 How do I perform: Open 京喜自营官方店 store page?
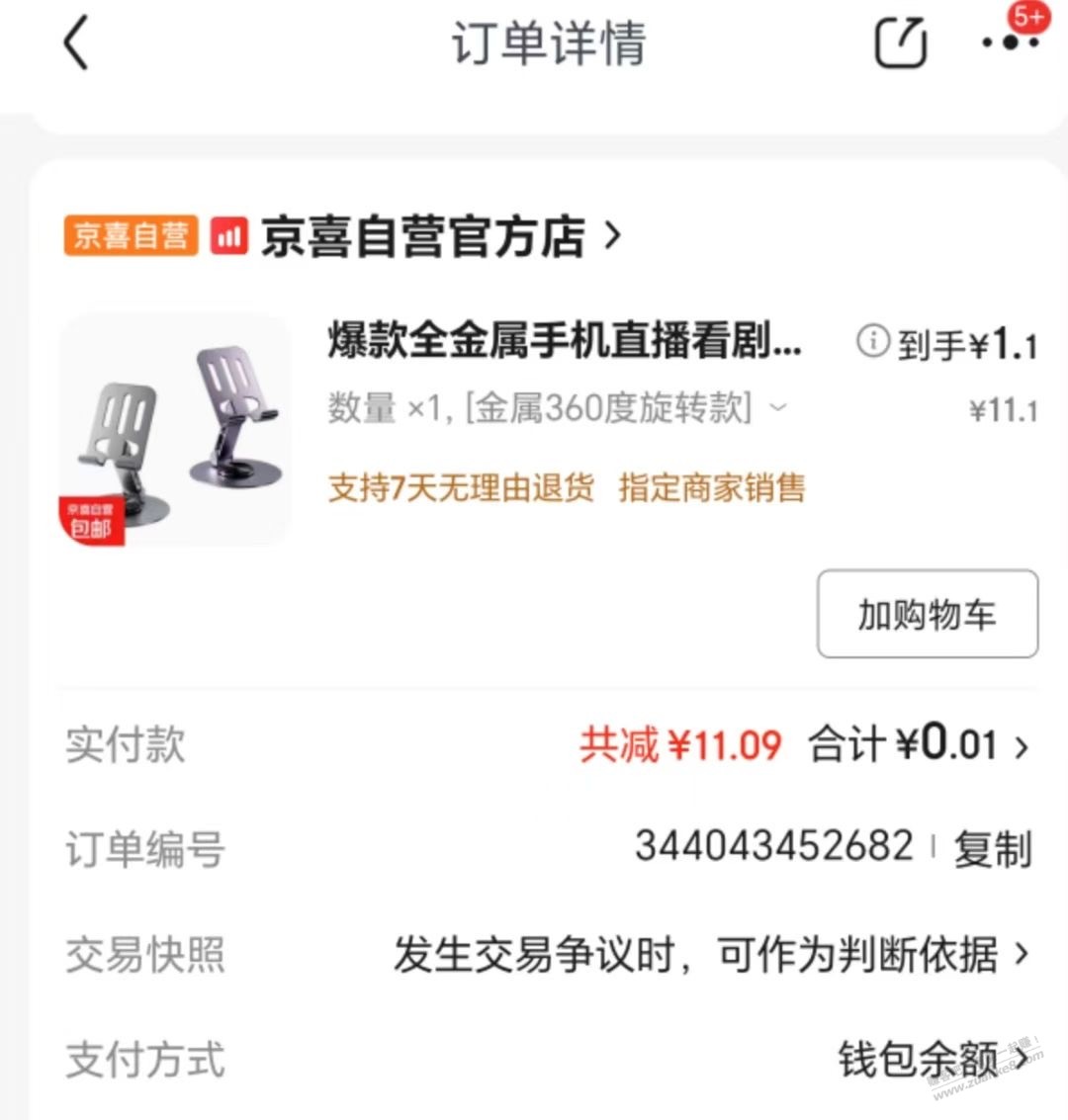pyautogui.click(x=440, y=237)
